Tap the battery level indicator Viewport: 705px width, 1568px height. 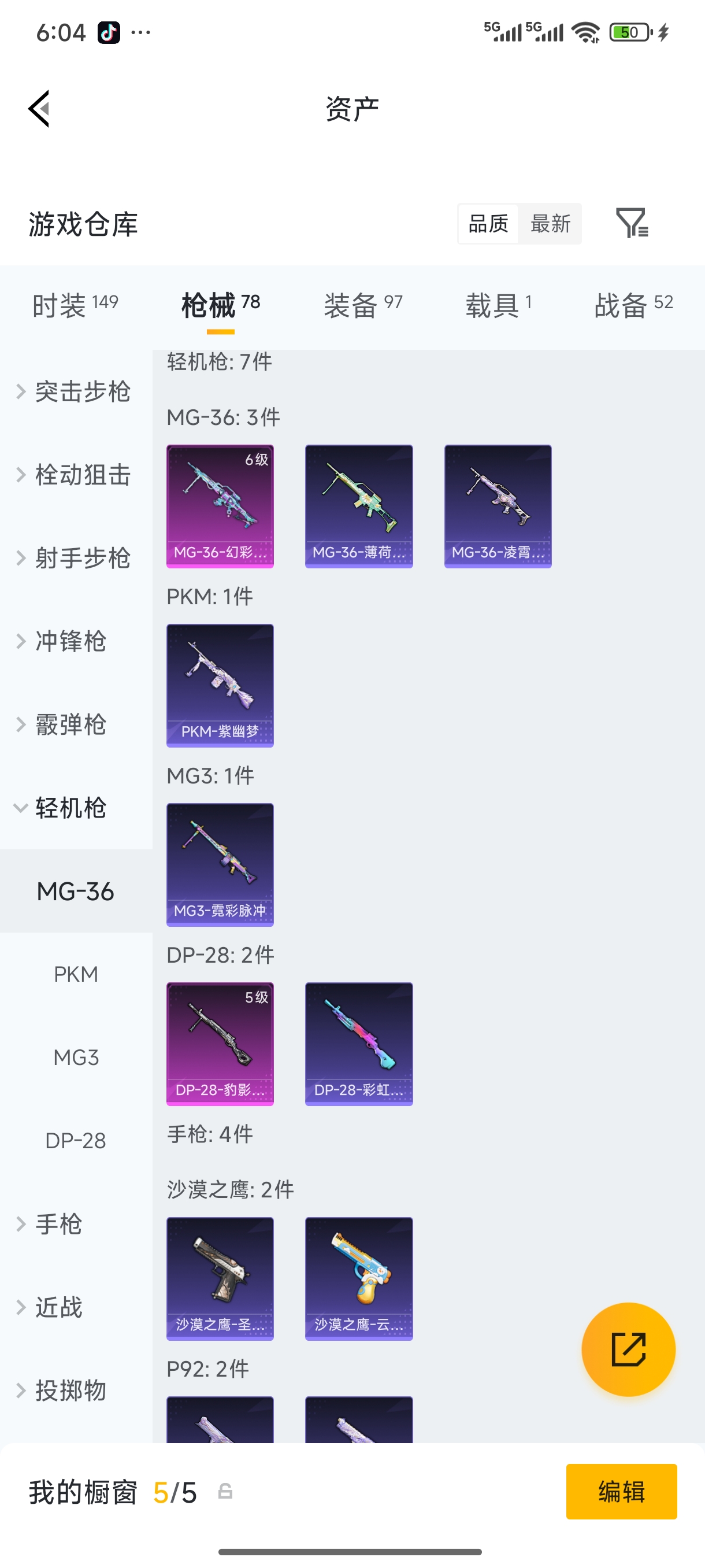pyautogui.click(x=629, y=32)
